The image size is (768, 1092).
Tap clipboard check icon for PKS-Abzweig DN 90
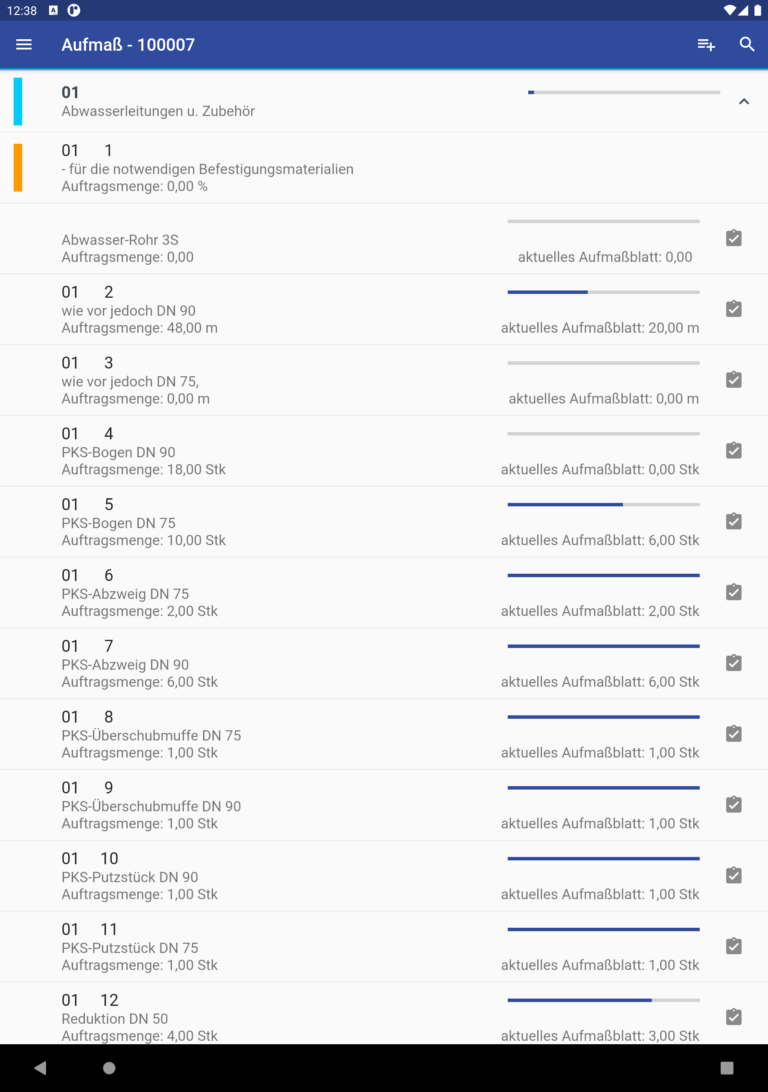[x=733, y=663]
